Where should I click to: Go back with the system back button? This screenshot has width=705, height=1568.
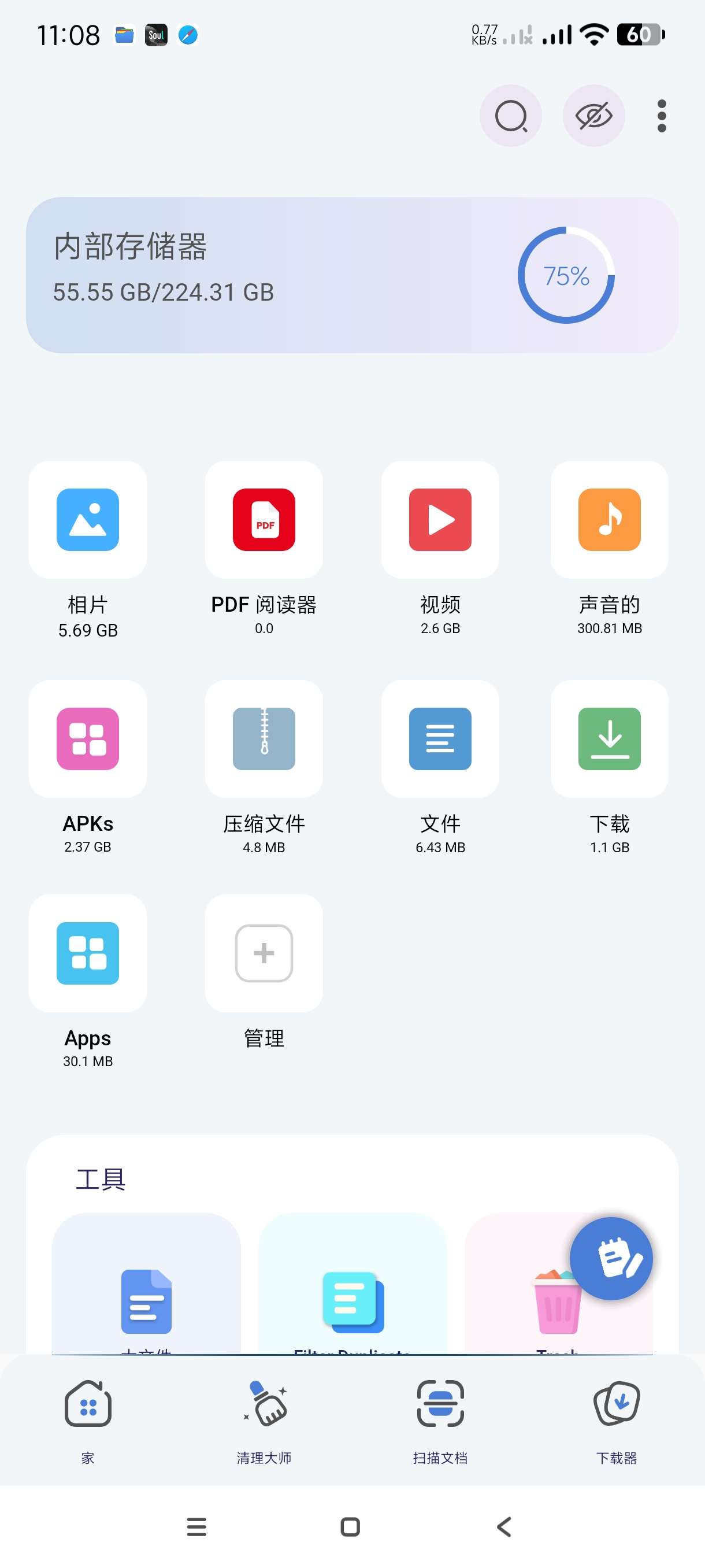tap(504, 1526)
